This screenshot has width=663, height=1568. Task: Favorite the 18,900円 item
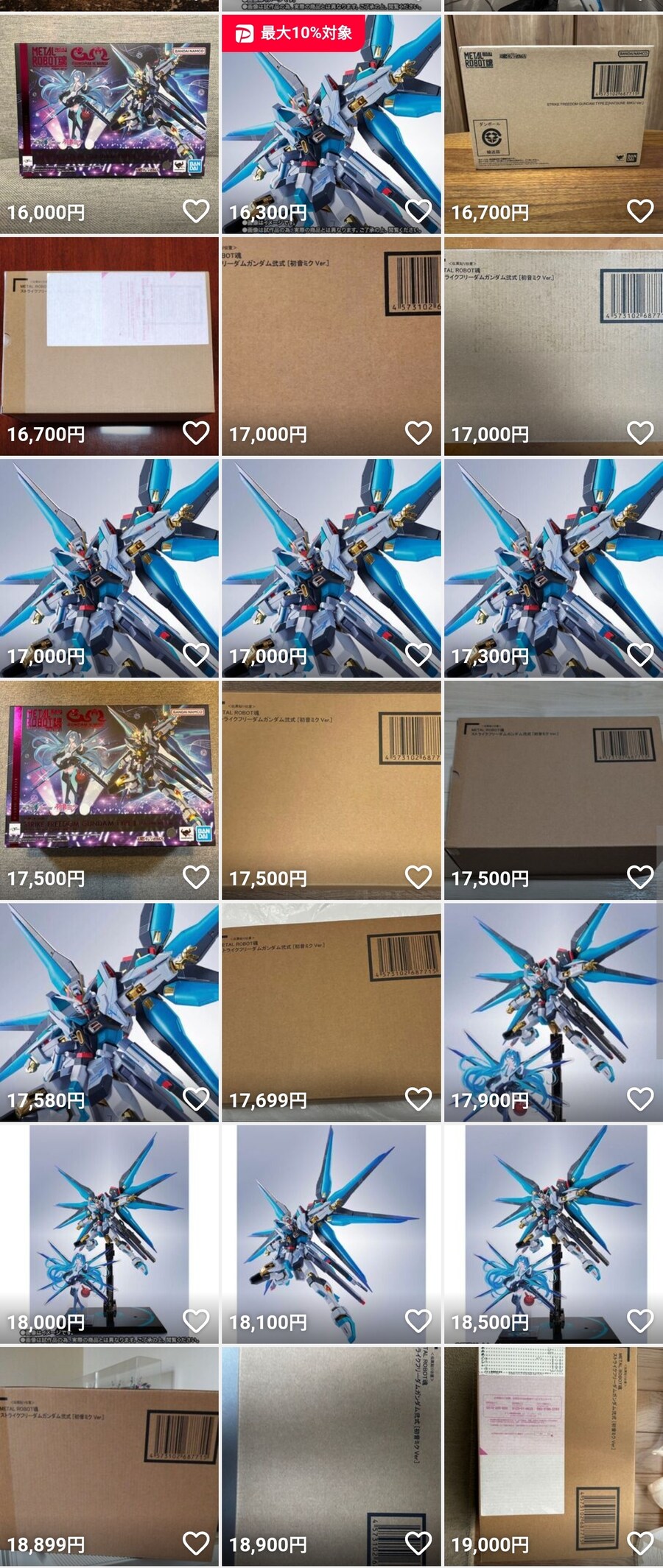tap(418, 1543)
